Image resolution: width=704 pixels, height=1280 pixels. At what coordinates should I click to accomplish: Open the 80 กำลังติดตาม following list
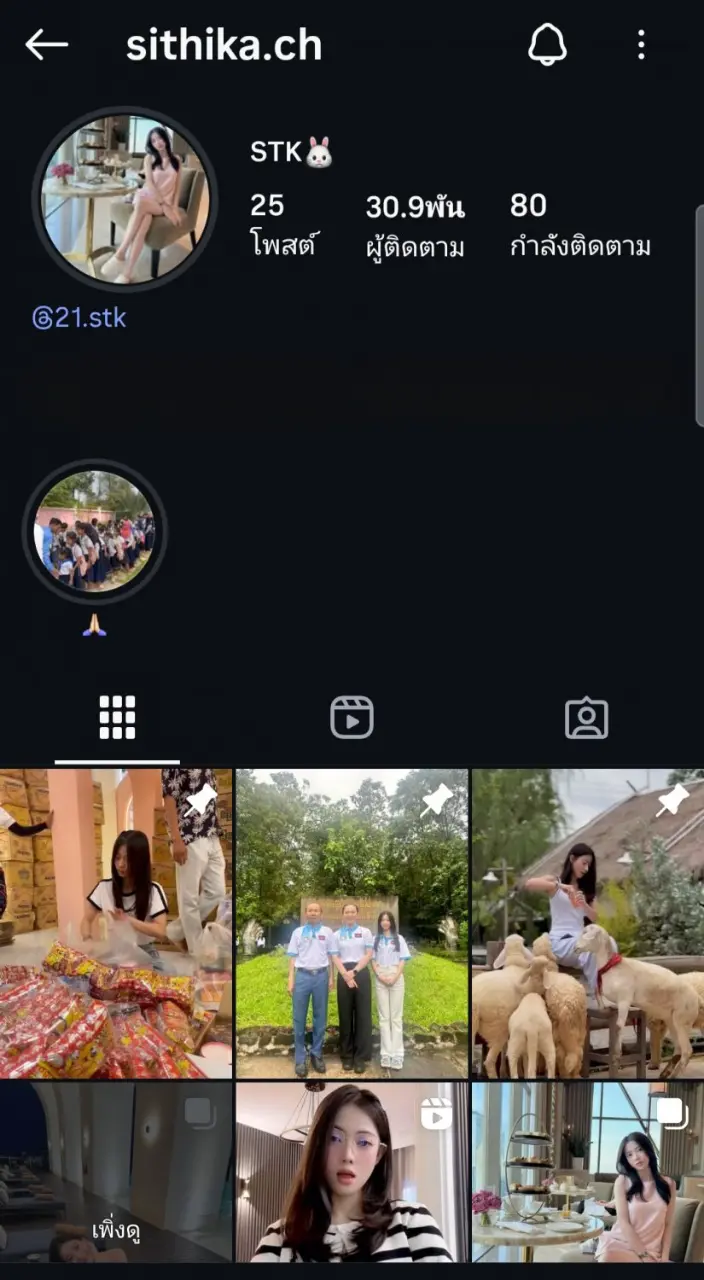pos(580,225)
